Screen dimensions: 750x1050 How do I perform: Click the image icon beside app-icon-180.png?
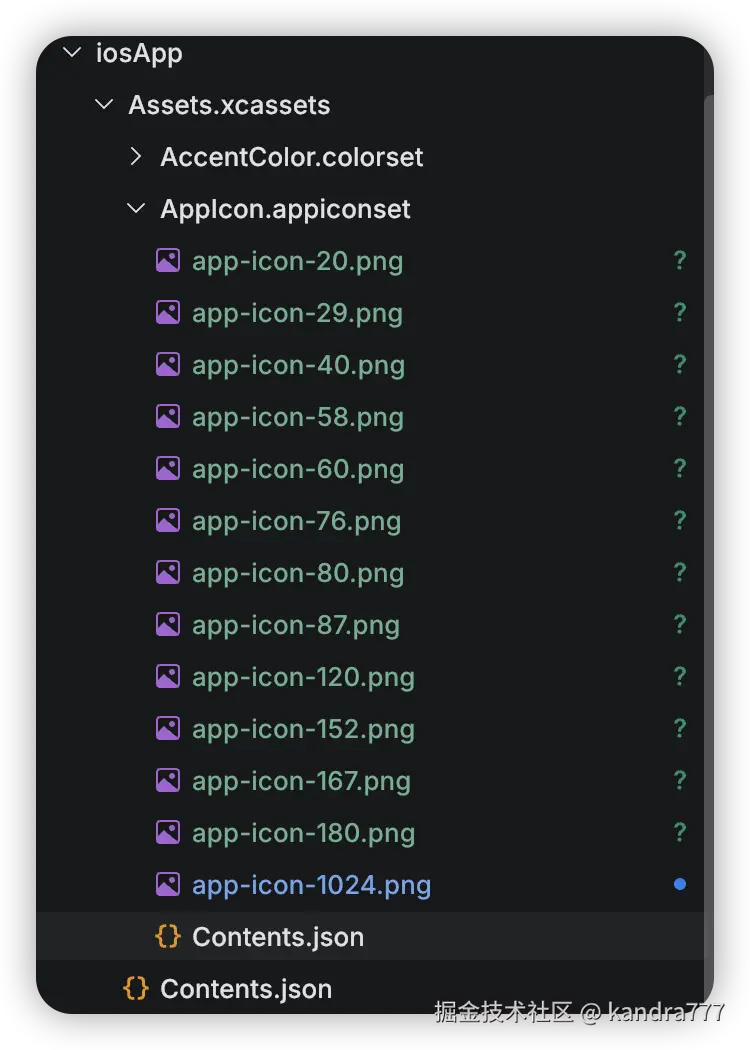click(167, 832)
